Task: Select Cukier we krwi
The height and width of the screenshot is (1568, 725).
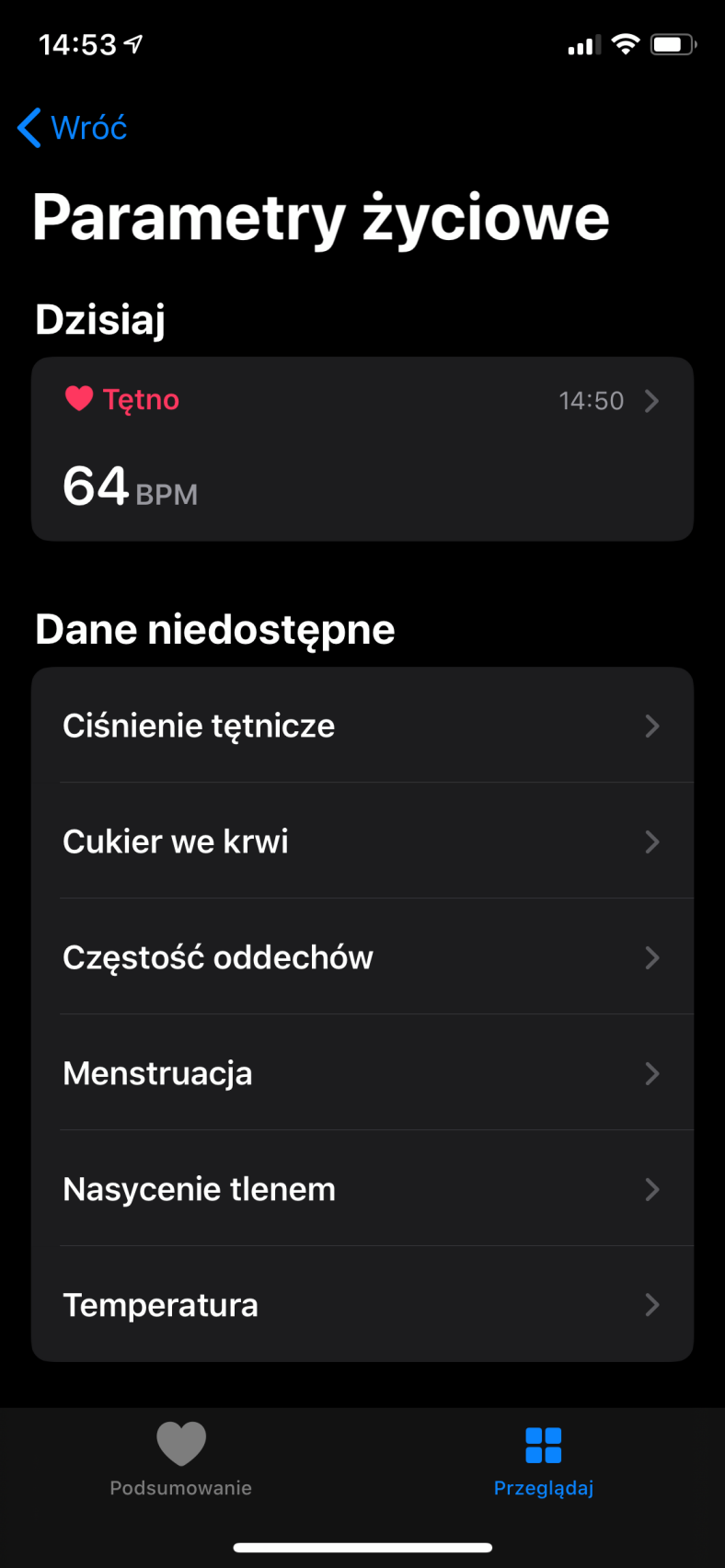Action: (362, 841)
